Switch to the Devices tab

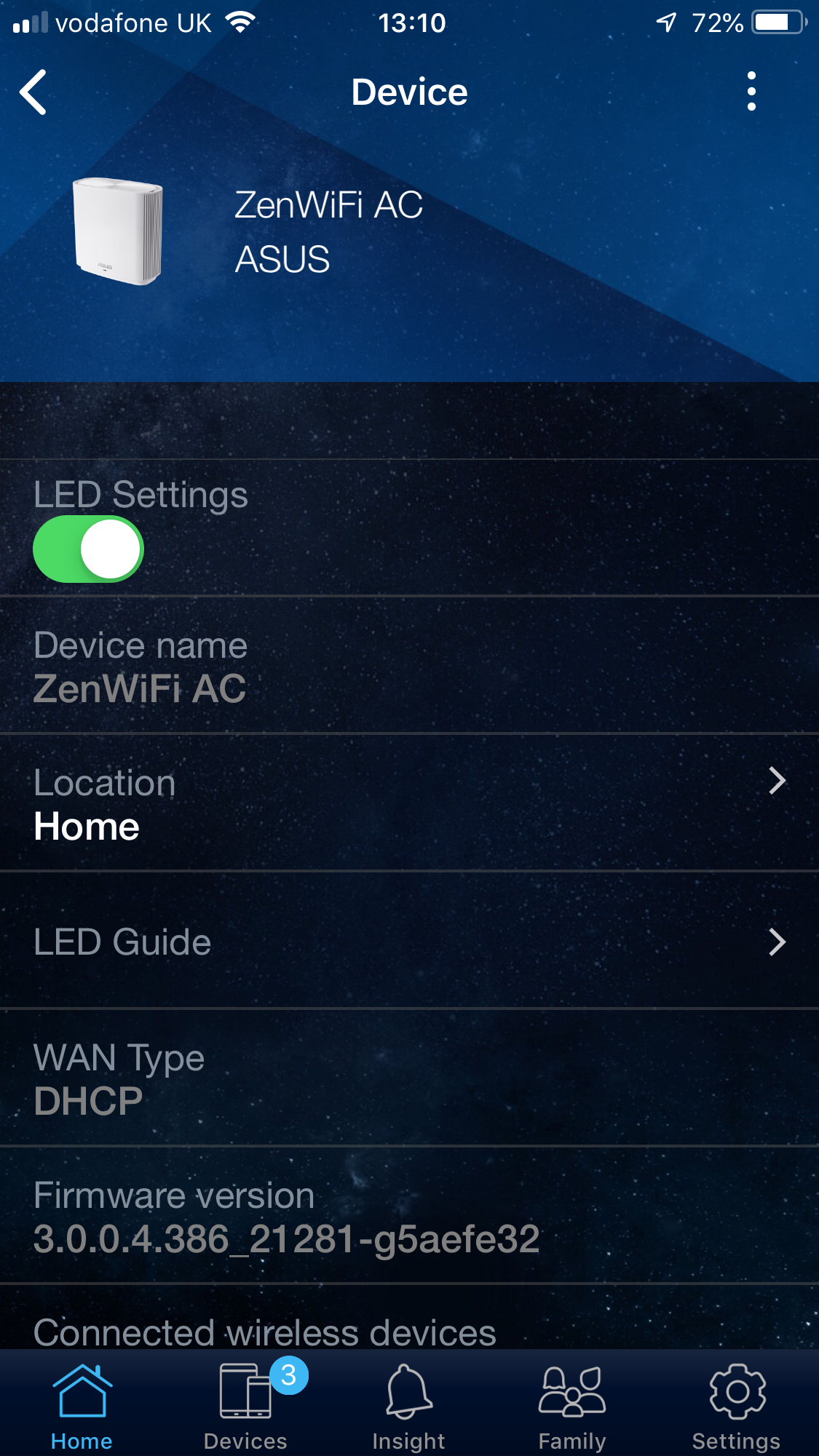click(x=245, y=1406)
